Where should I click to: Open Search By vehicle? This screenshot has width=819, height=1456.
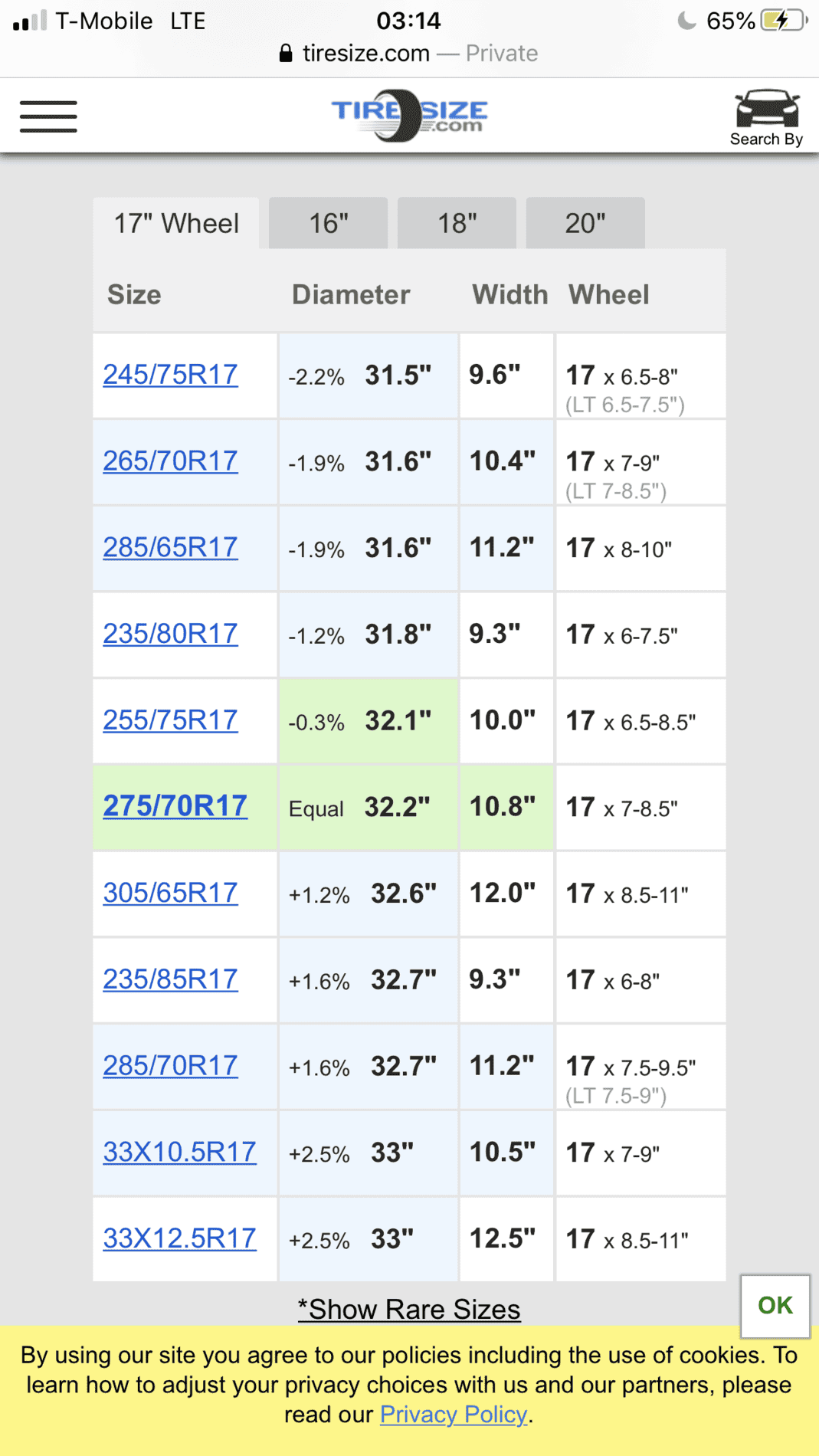pyautogui.click(x=766, y=118)
